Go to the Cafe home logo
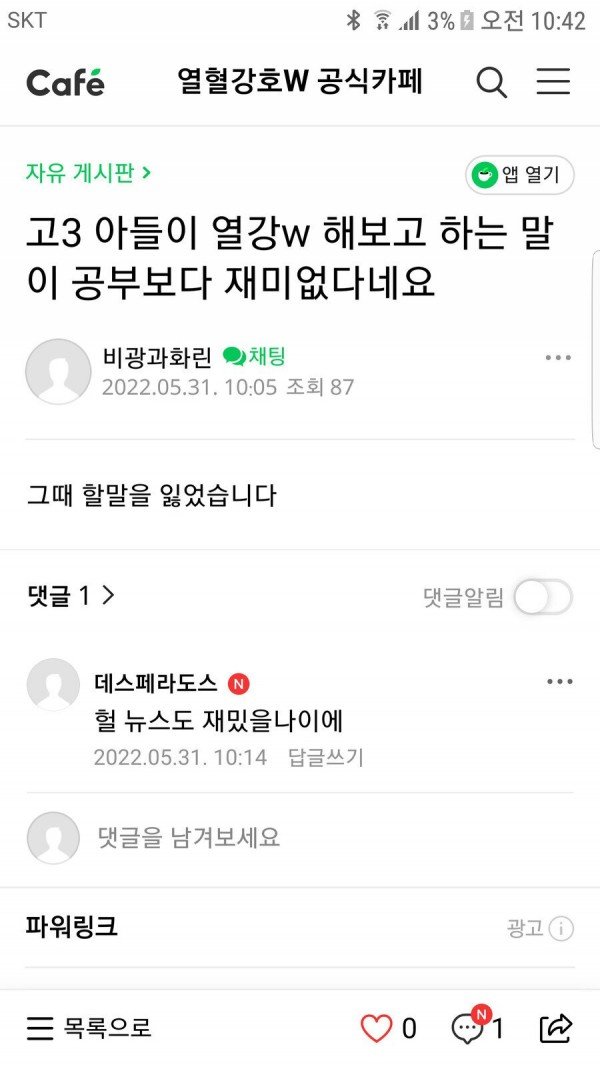This screenshot has height=1067, width=600. click(65, 82)
